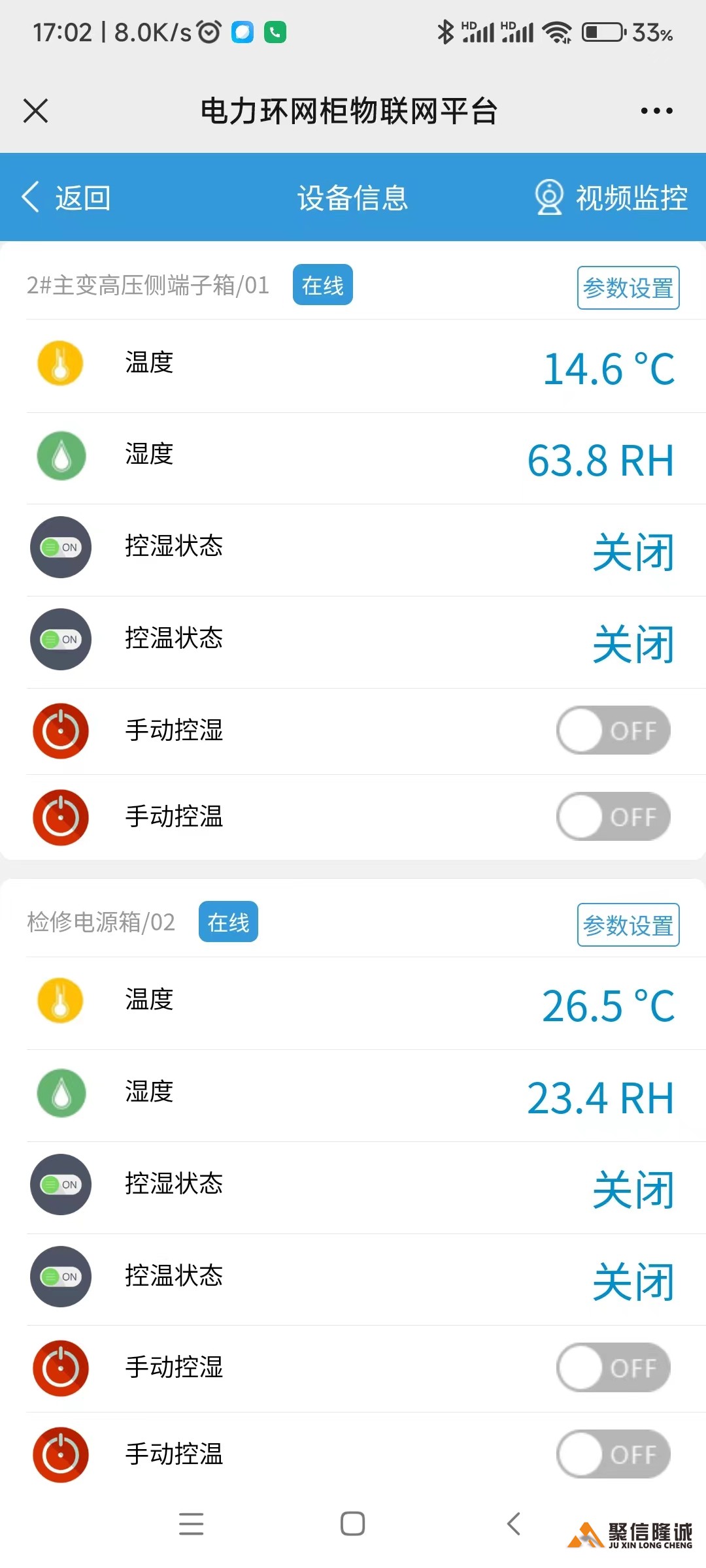Toggle 手动控温 switch for 2#主变高压侧端子箱/01

(613, 817)
